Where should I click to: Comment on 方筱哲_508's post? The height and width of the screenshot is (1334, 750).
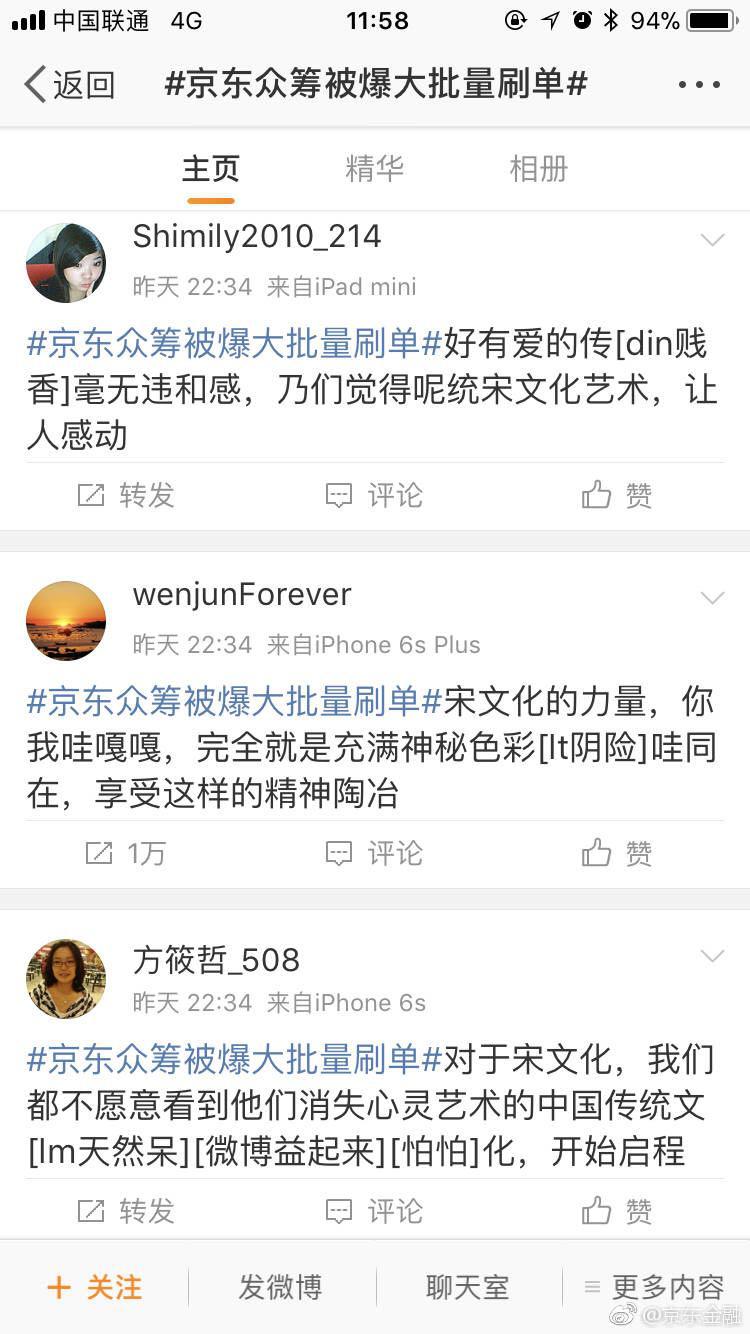375,1211
